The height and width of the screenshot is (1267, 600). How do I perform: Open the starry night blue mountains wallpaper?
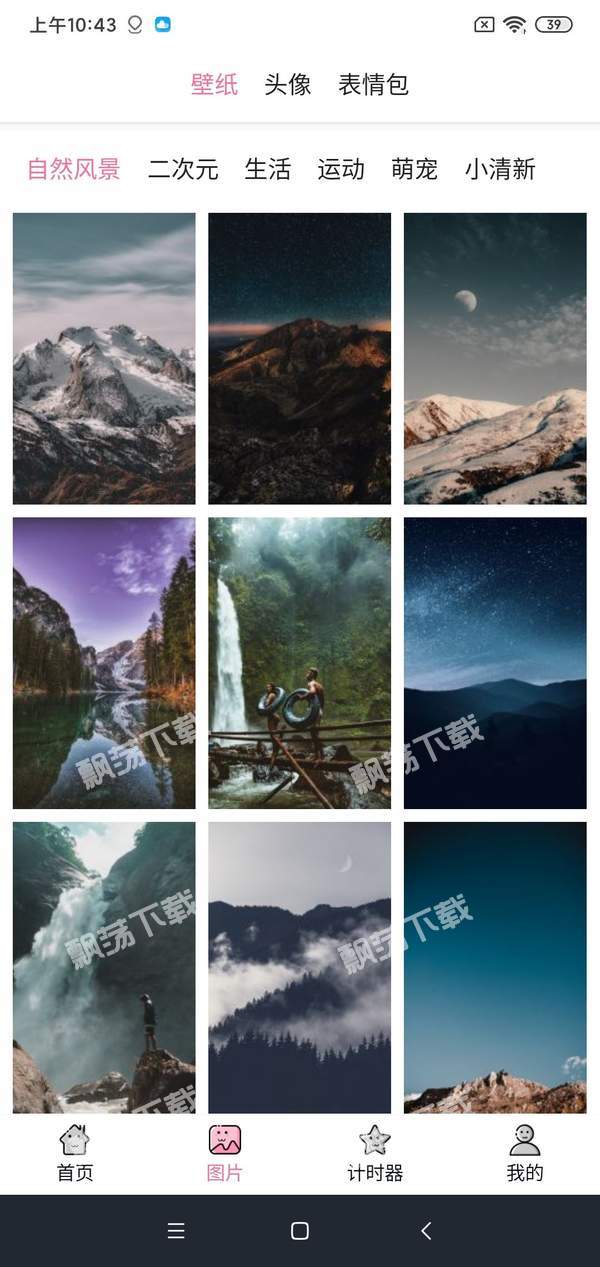(495, 663)
